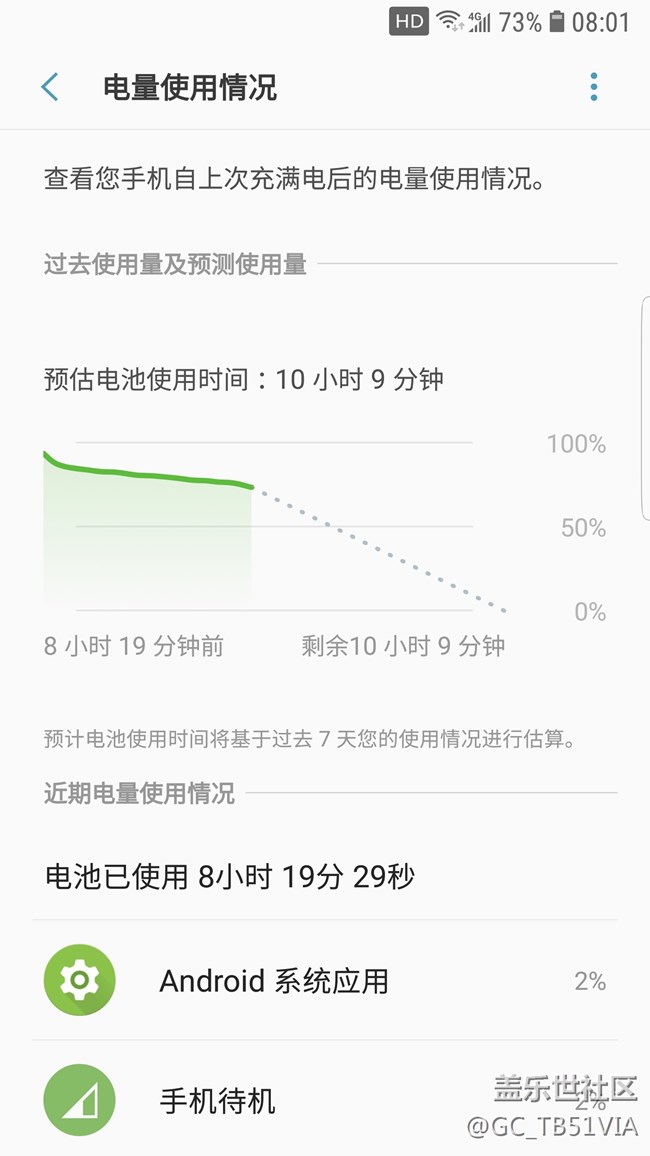Go back from 电量使用情况 page
650x1156 pixels.
49,87
